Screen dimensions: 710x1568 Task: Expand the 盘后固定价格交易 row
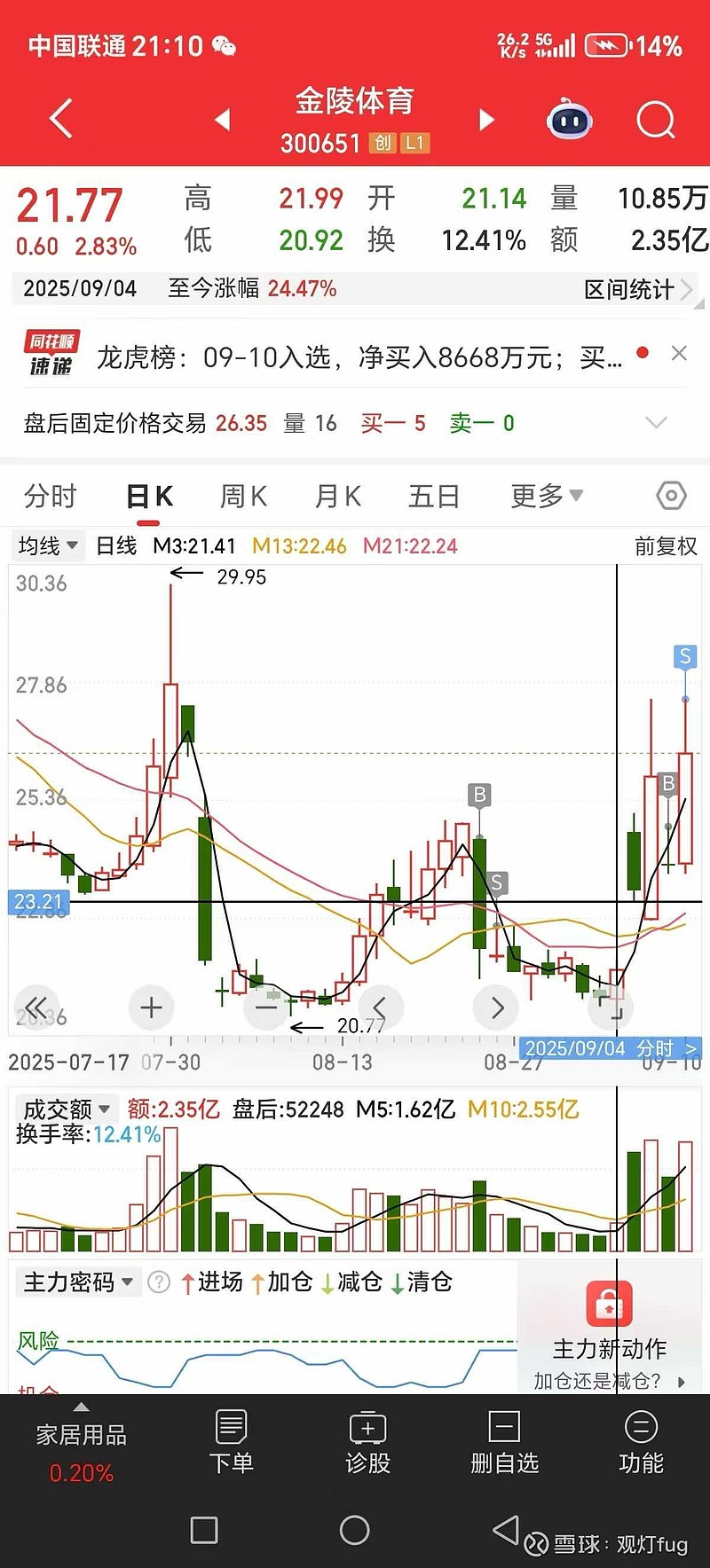(x=656, y=422)
